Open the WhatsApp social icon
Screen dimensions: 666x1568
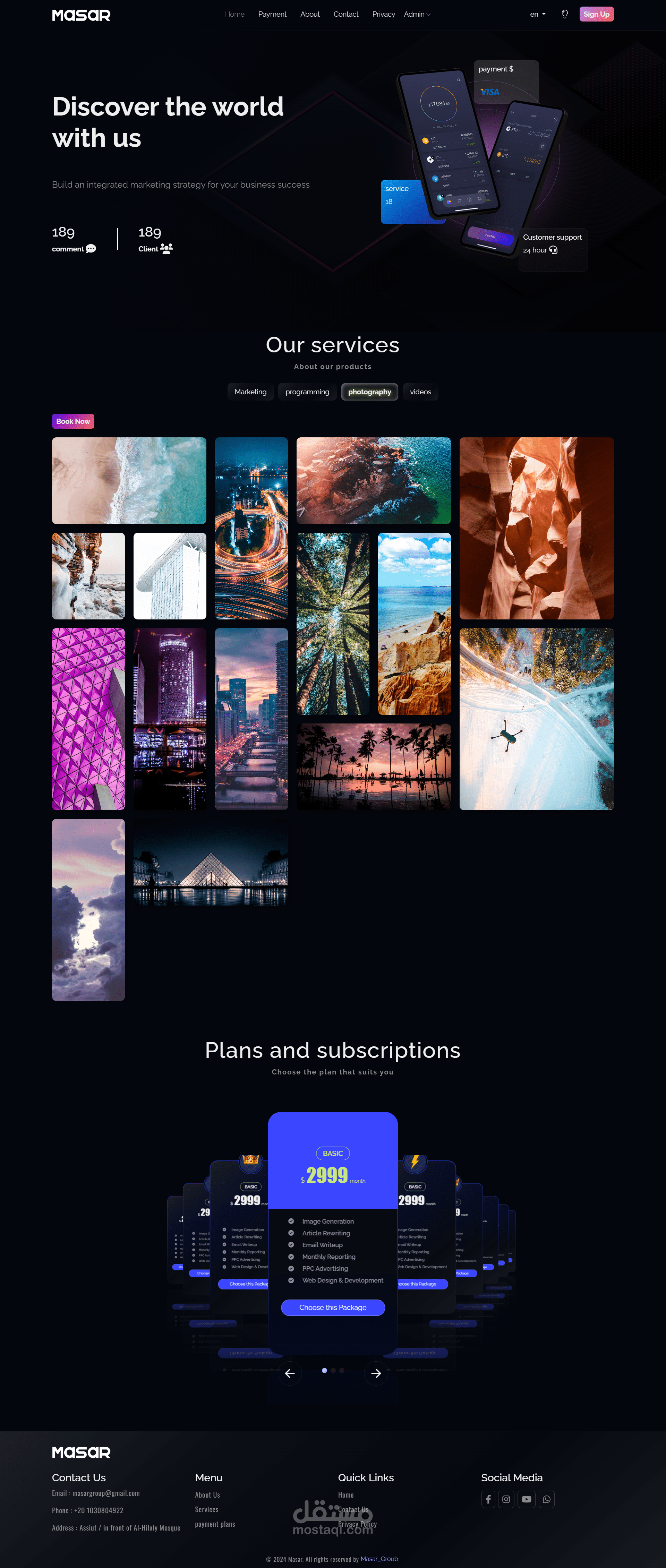(546, 1499)
